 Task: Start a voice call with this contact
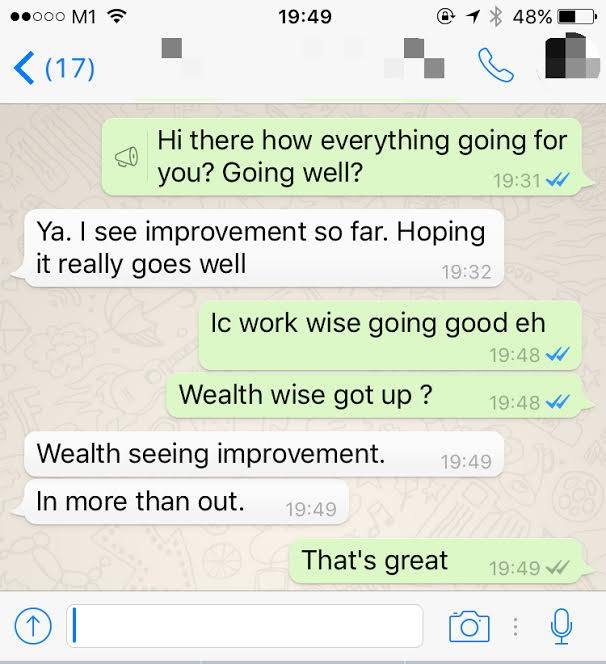pos(495,66)
